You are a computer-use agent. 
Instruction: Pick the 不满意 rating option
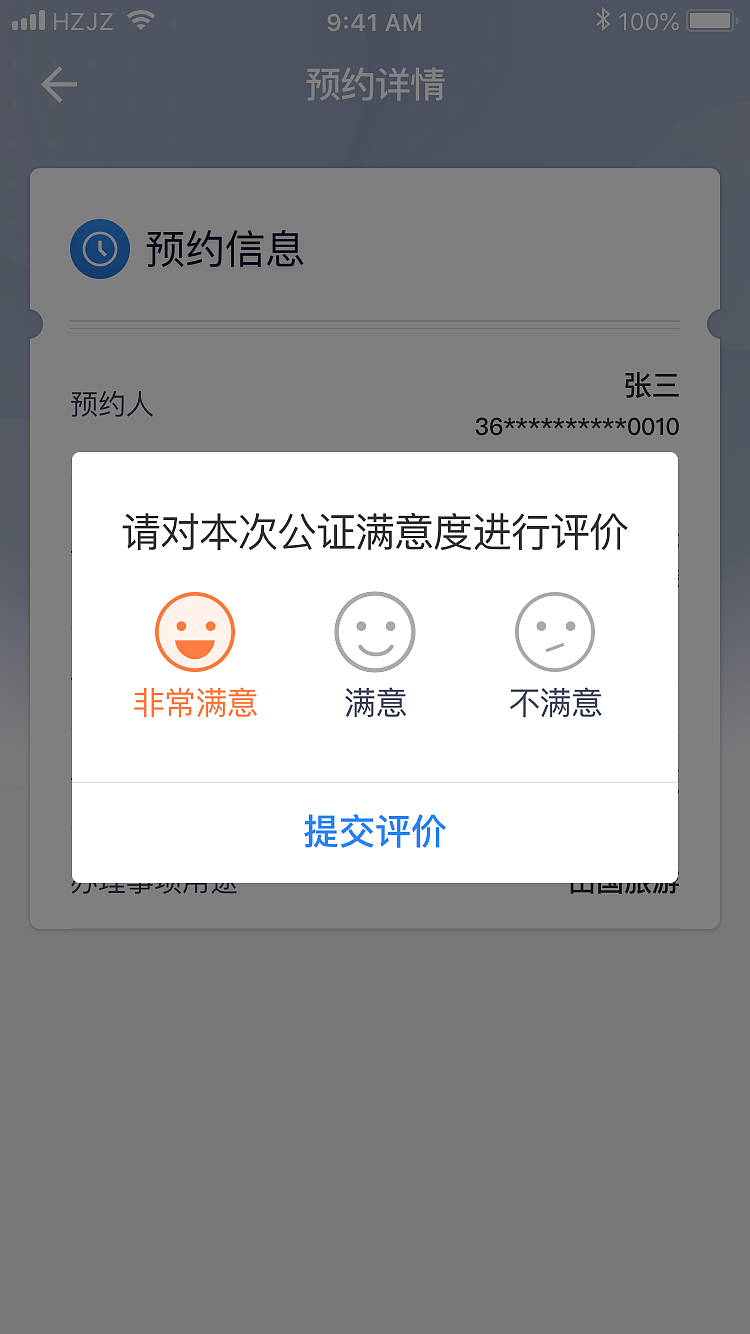(x=555, y=704)
